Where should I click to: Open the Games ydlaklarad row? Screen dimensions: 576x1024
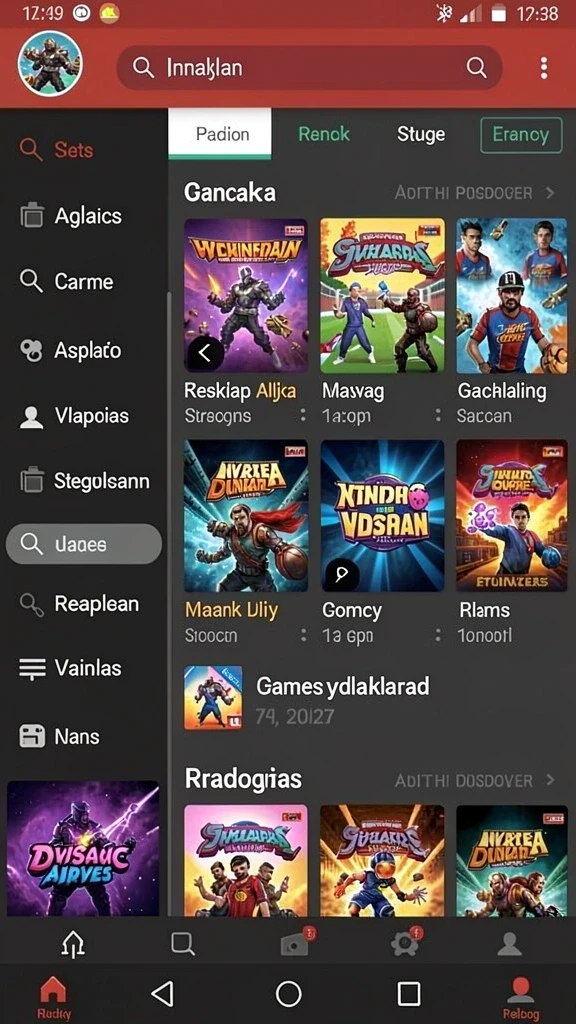coord(372,698)
